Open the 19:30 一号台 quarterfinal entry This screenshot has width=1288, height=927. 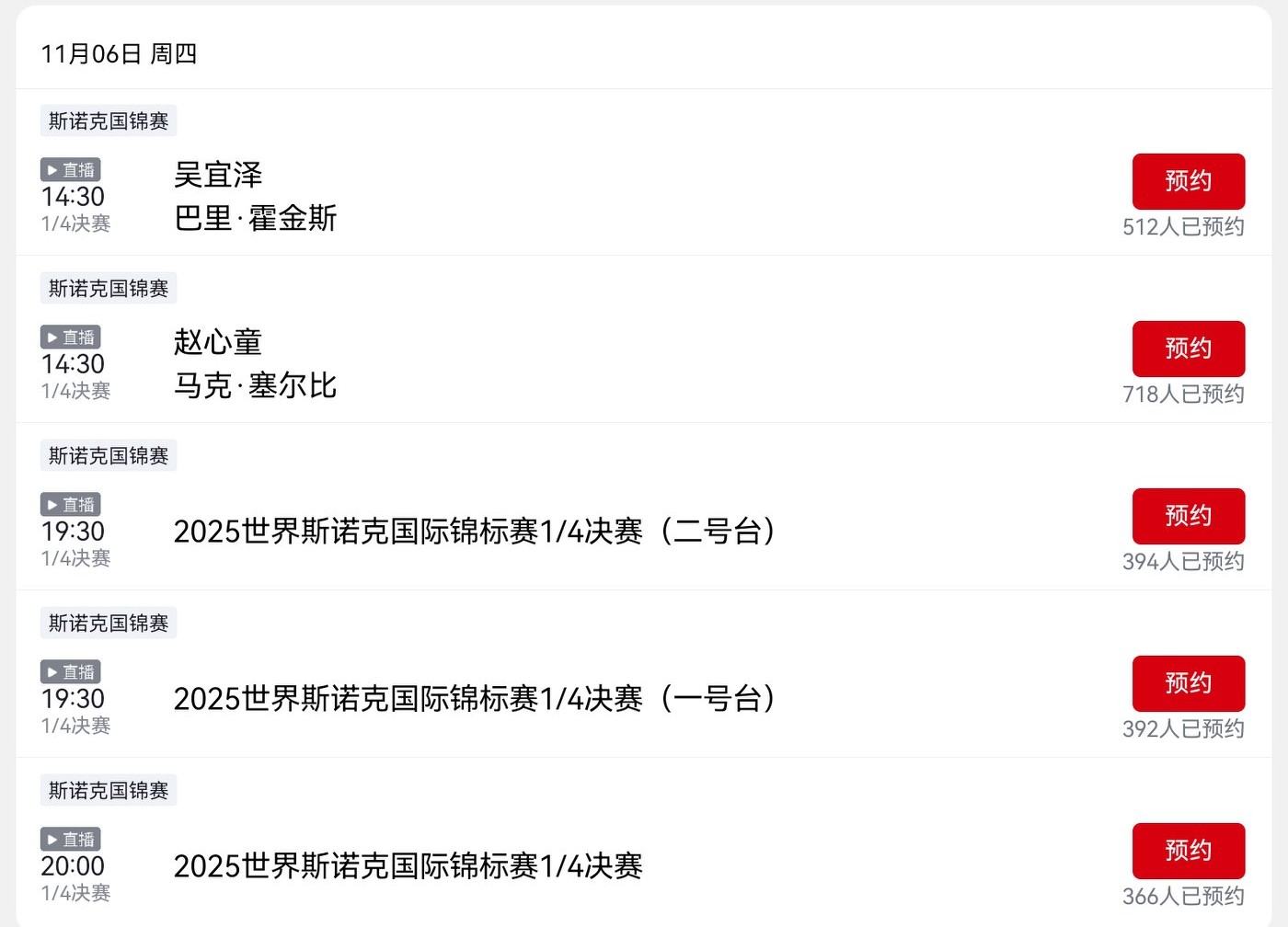pos(474,699)
